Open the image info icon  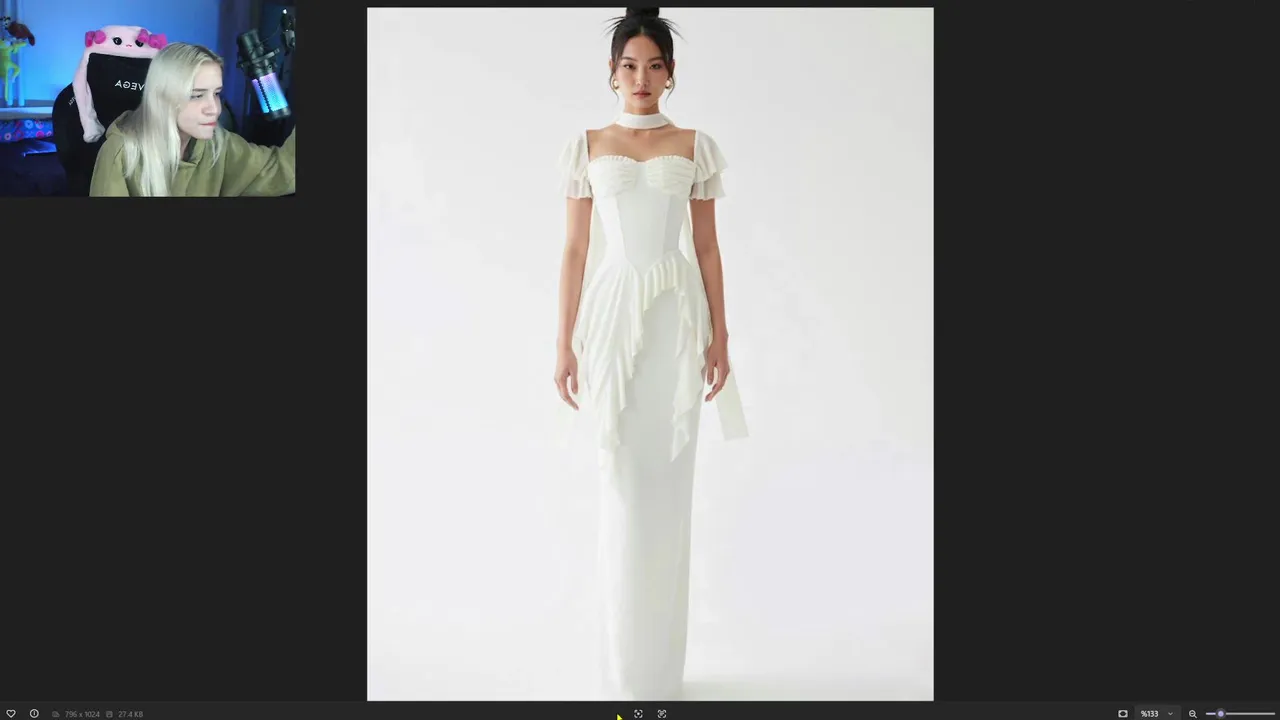click(x=34, y=713)
